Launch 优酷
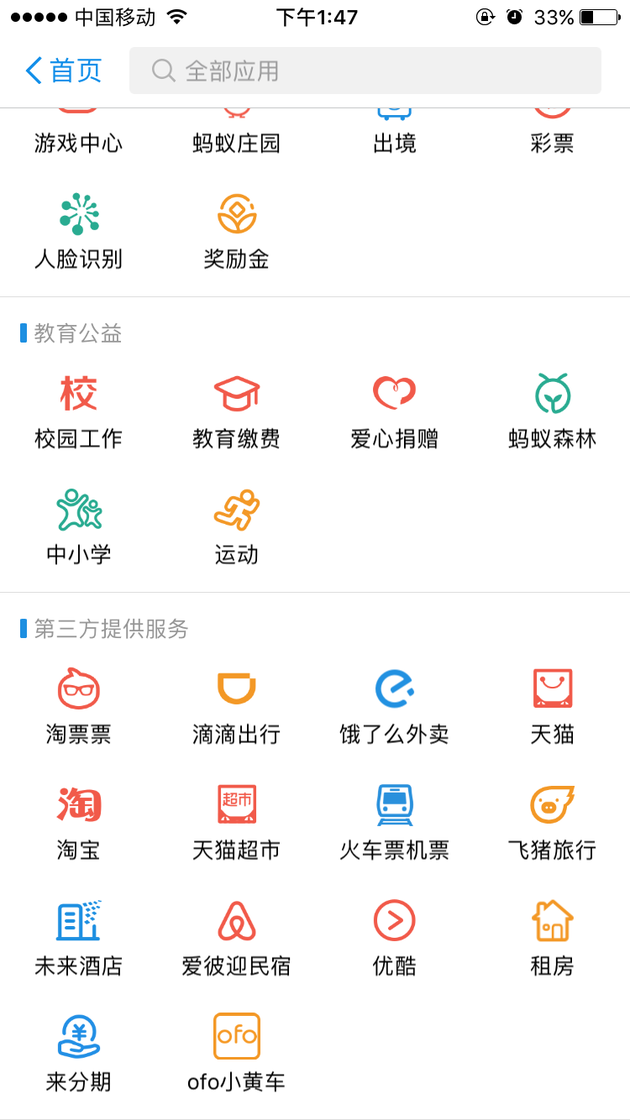The width and height of the screenshot is (630, 1120). click(394, 938)
